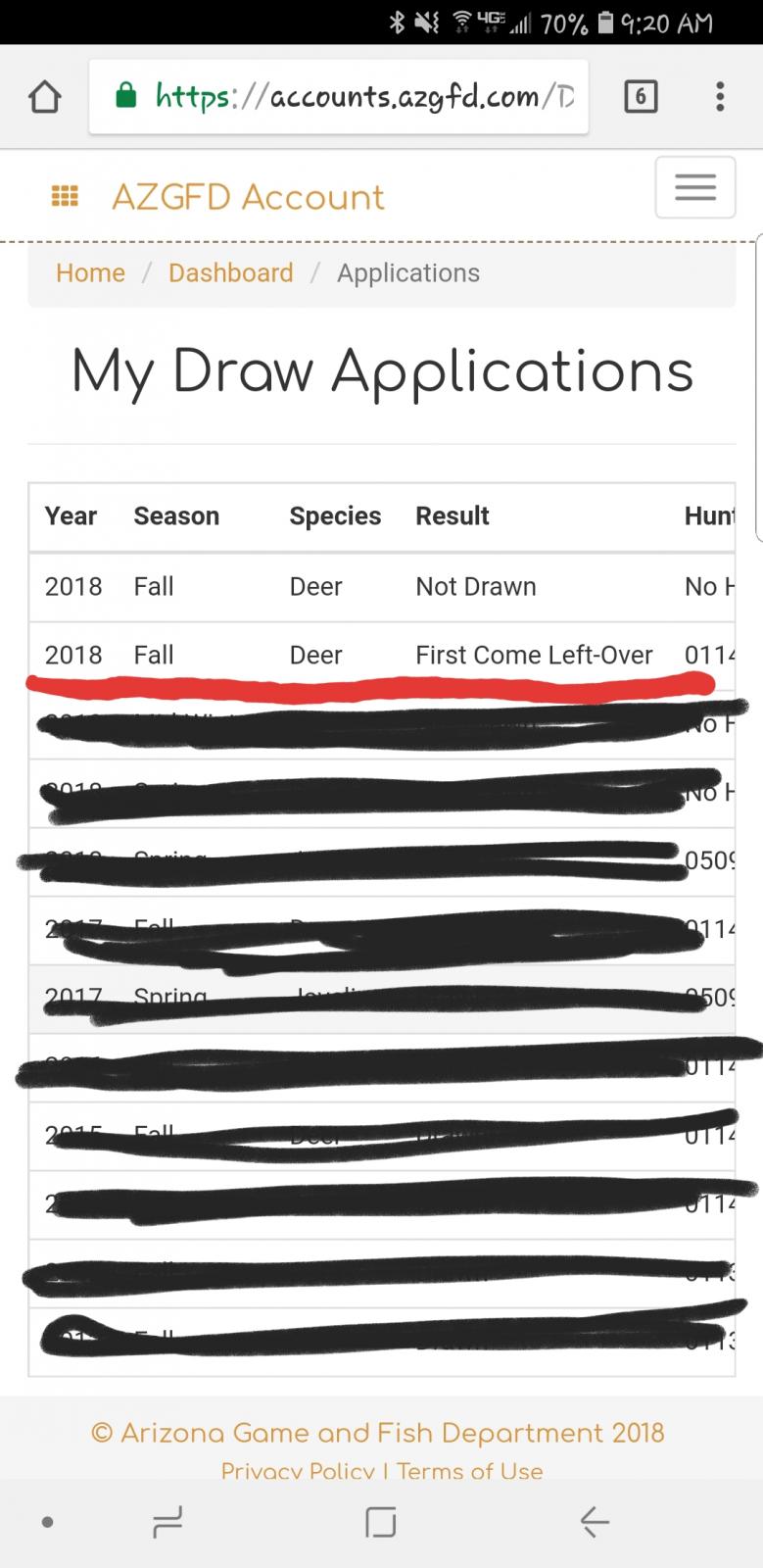Image resolution: width=763 pixels, height=1568 pixels.
Task: Tap the system back button
Action: tap(595, 1522)
